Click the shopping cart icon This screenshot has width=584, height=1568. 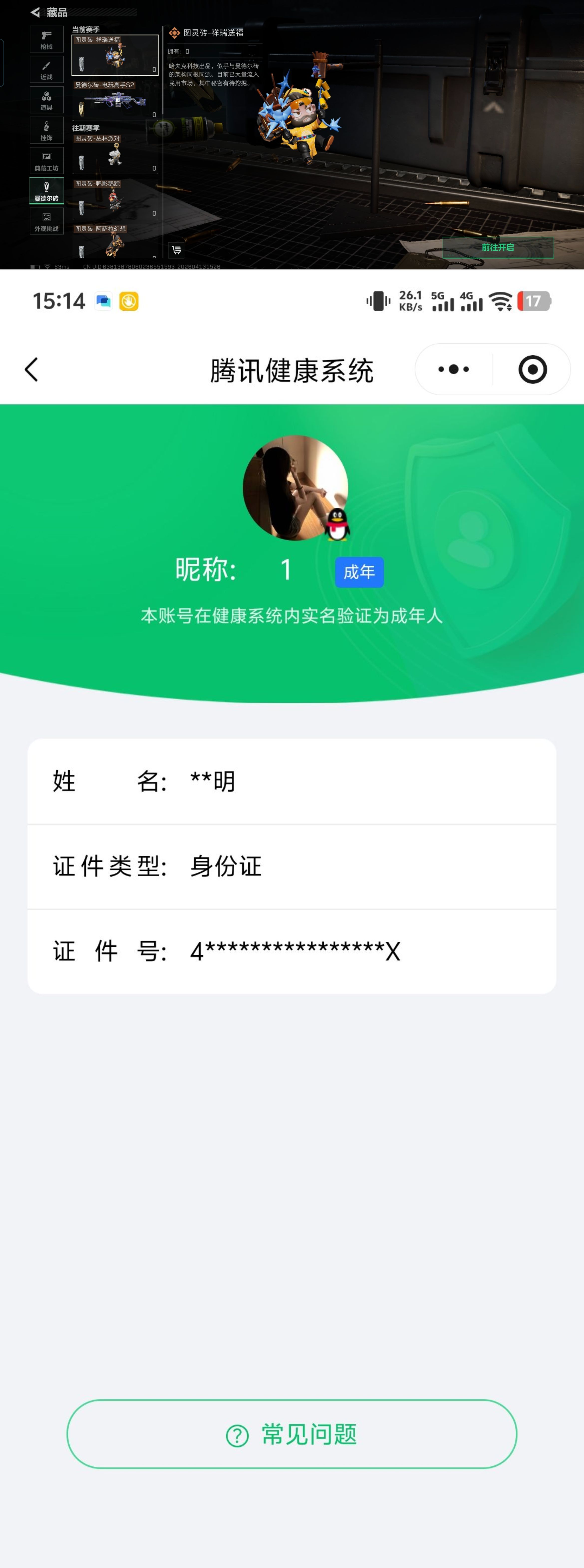pos(176,251)
